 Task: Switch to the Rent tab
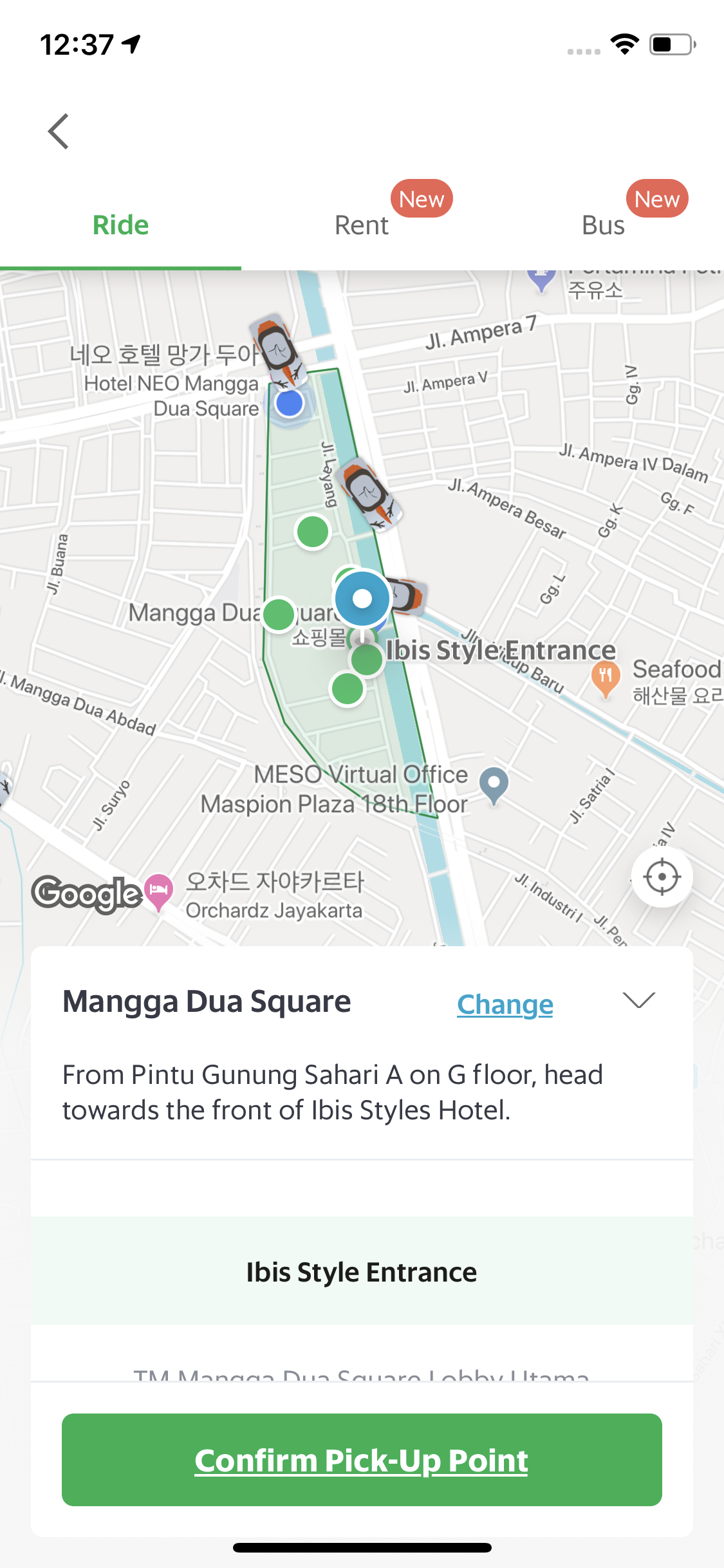click(362, 225)
